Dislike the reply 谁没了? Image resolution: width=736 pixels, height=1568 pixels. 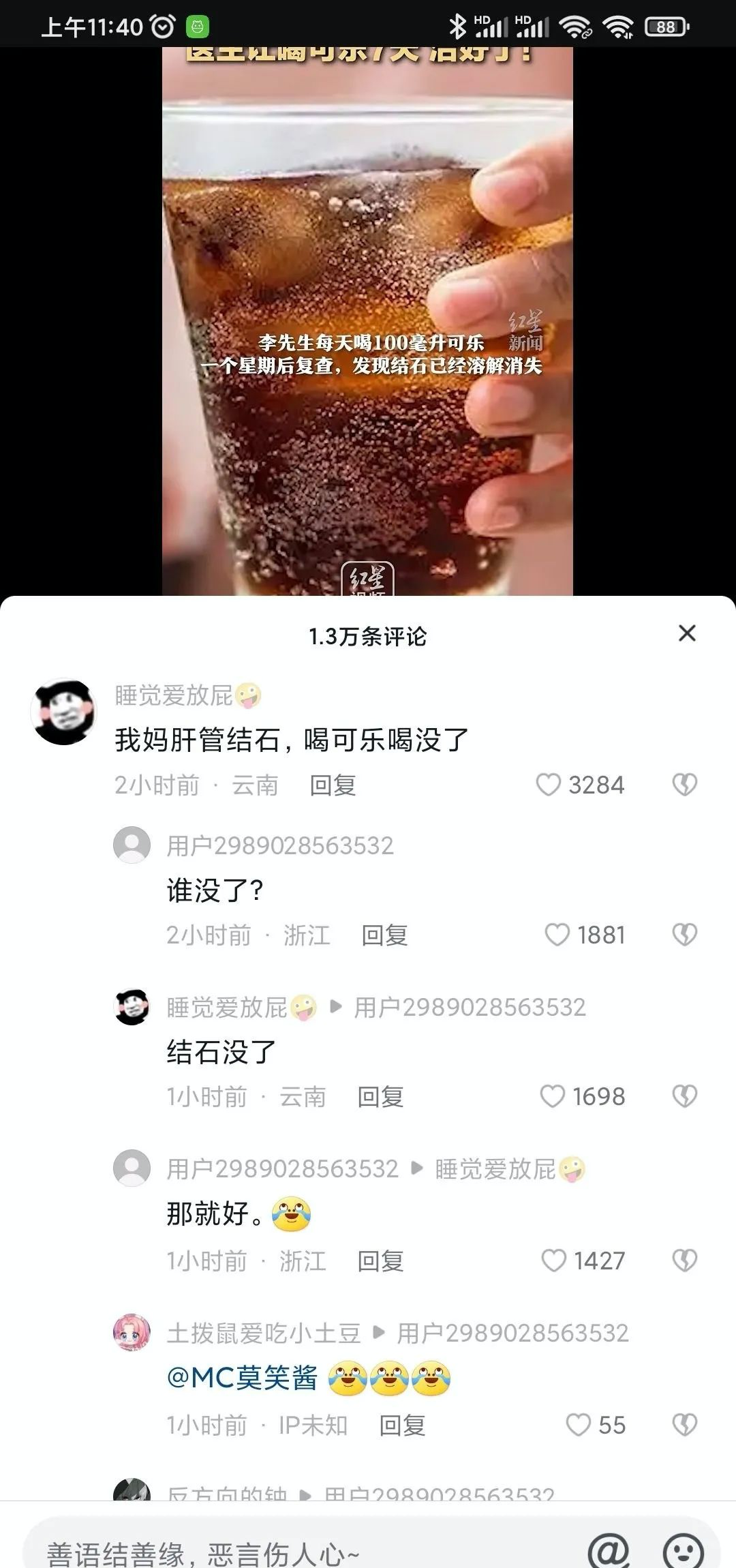684,935
